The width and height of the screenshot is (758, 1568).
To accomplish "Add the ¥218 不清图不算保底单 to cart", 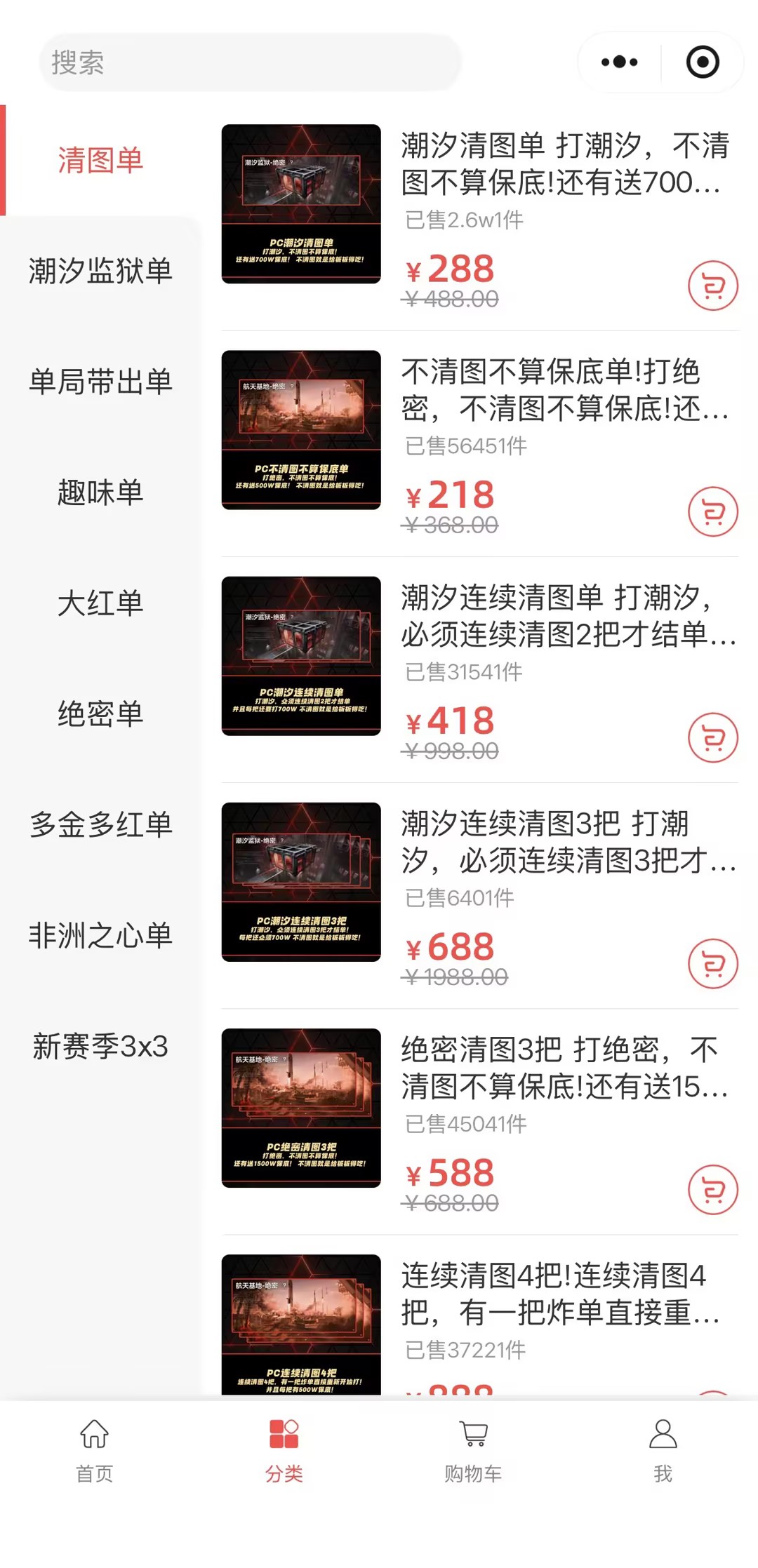I will (x=712, y=511).
